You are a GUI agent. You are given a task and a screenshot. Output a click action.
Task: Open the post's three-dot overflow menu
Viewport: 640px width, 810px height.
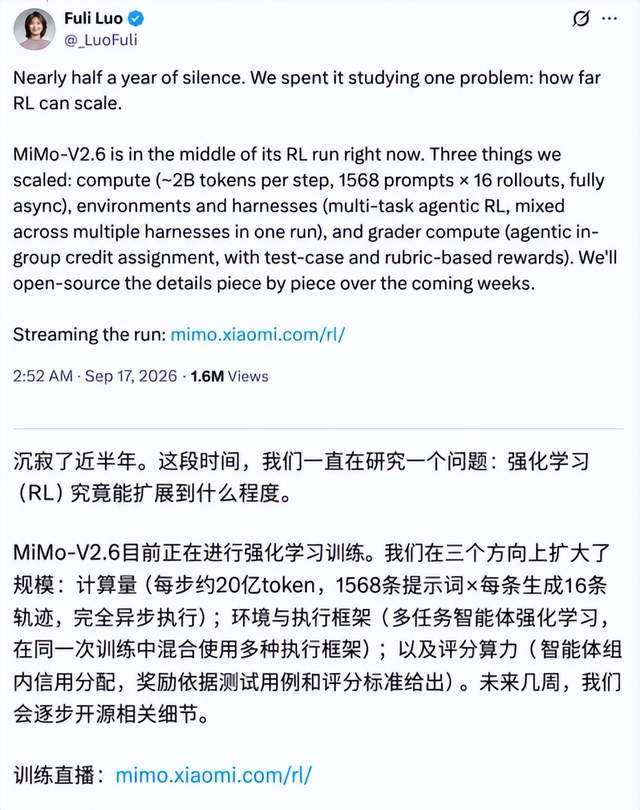610,19
